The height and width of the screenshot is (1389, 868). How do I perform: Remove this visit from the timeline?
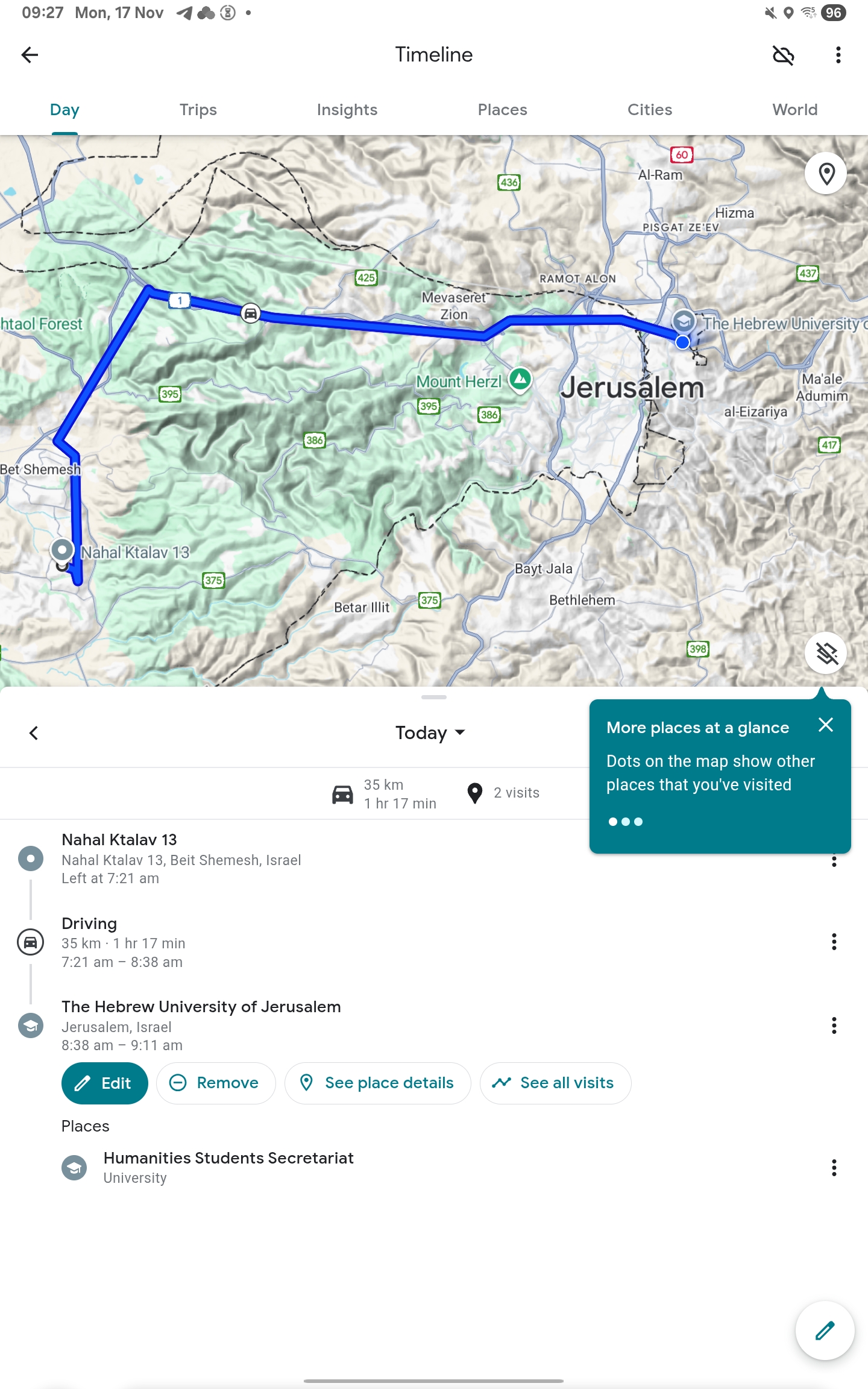[215, 1083]
